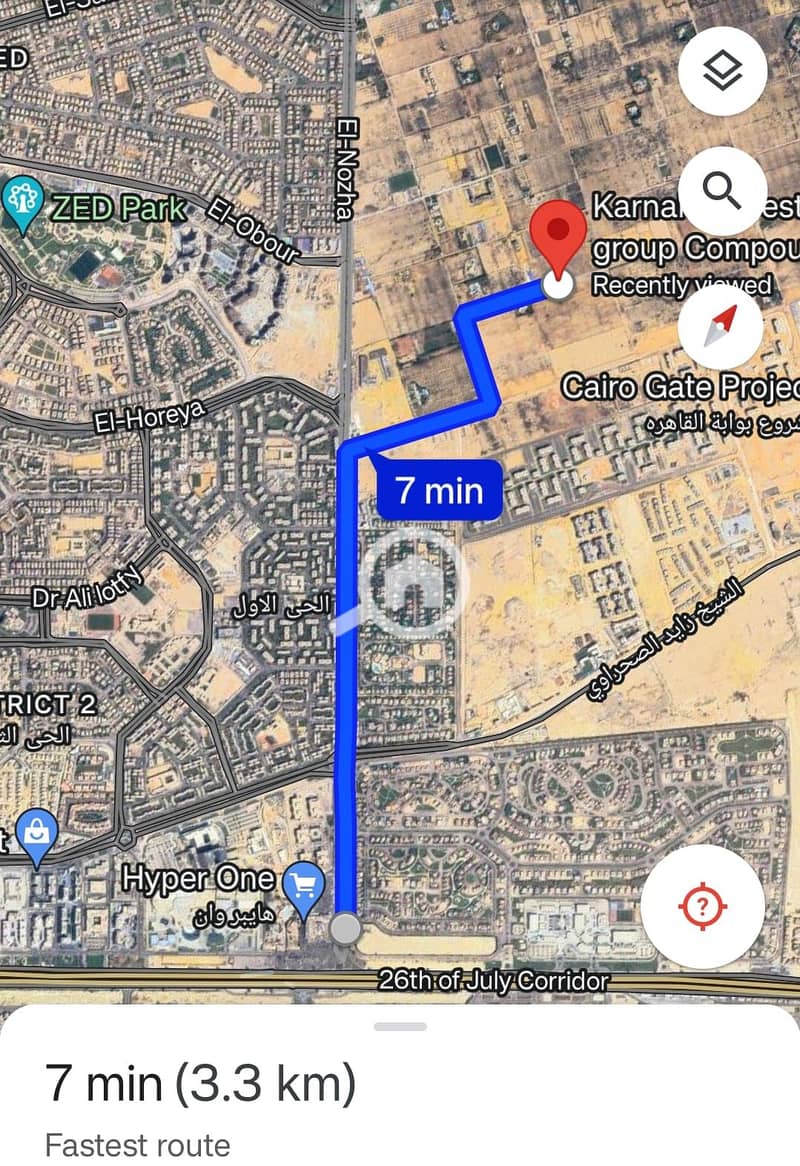Expand the route details sheet handle
800x1166 pixels.
click(x=400, y=1026)
